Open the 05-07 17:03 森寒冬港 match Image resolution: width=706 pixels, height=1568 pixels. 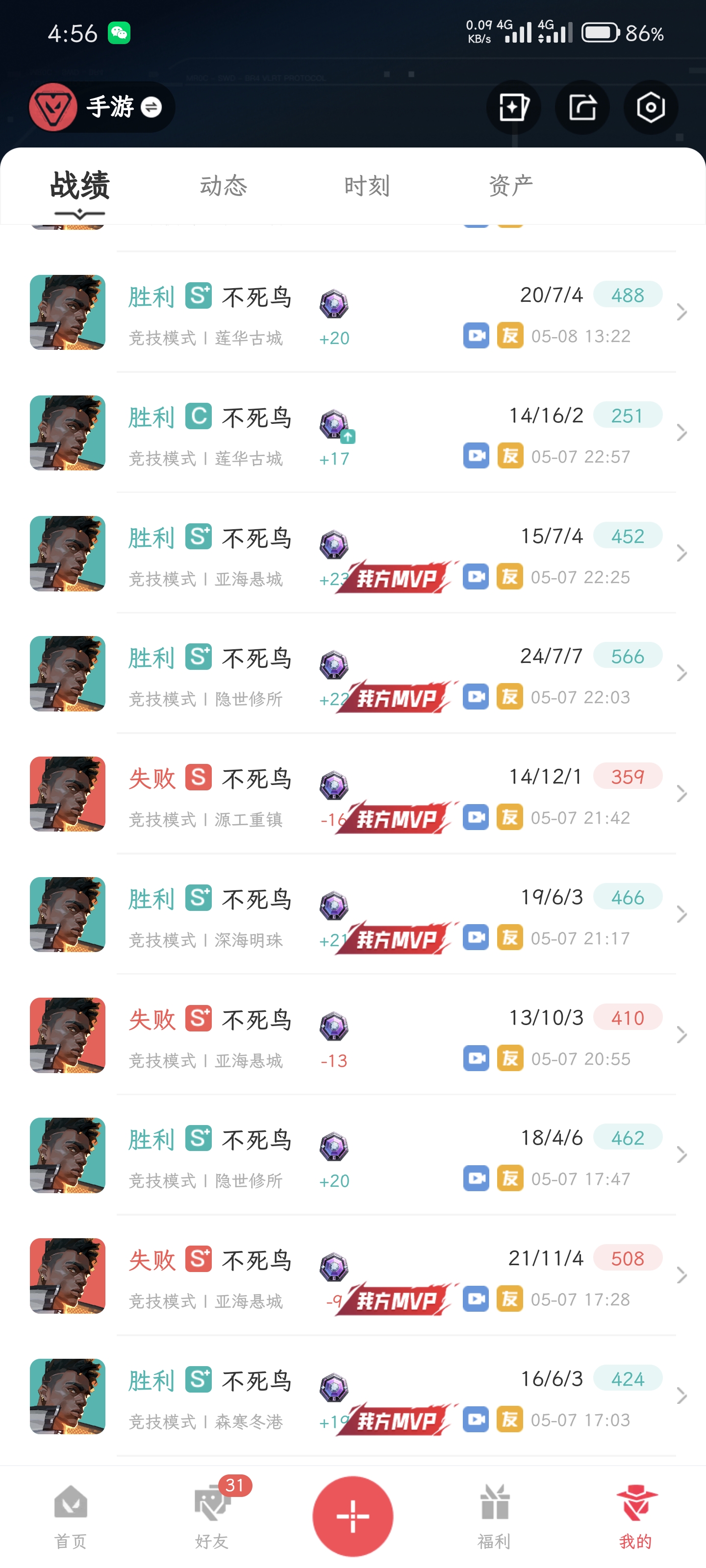coord(353,1396)
